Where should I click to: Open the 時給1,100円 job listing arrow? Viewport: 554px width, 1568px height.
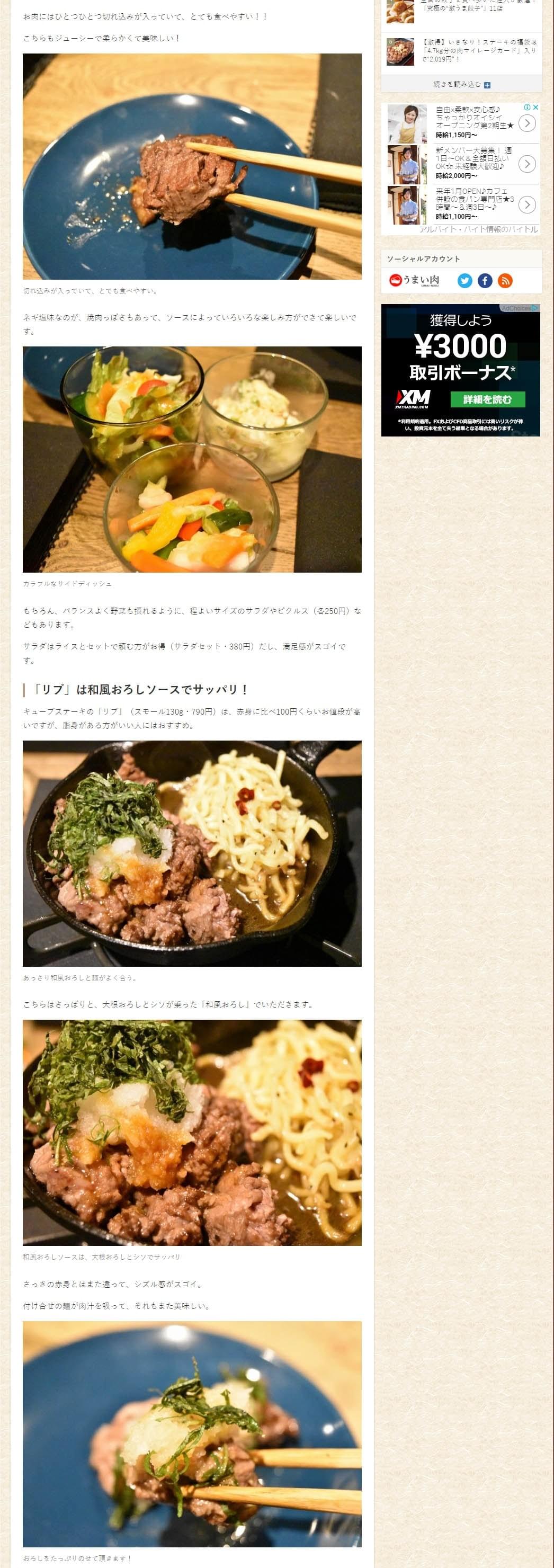[527, 204]
